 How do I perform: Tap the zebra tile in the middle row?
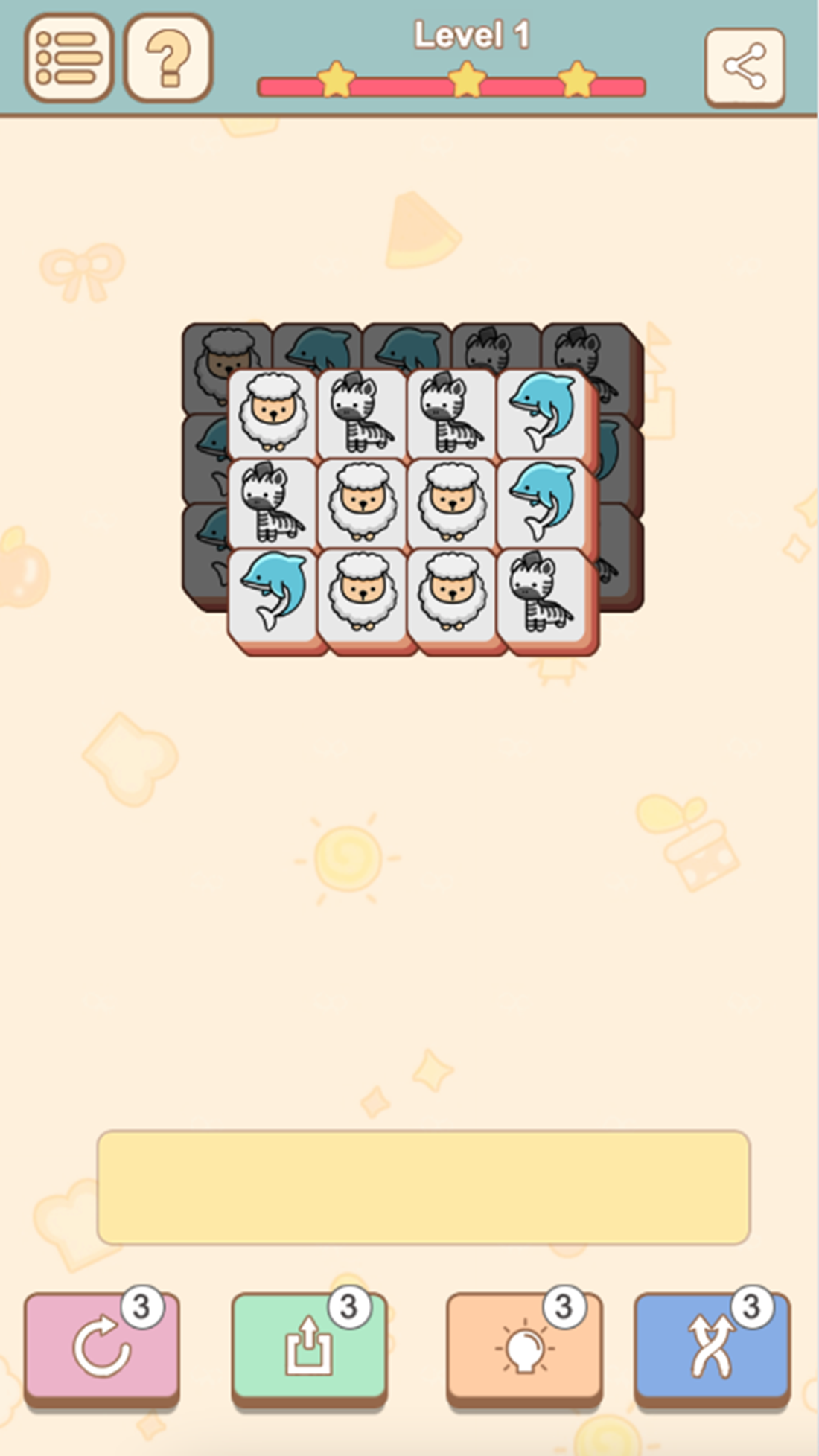coord(272,502)
